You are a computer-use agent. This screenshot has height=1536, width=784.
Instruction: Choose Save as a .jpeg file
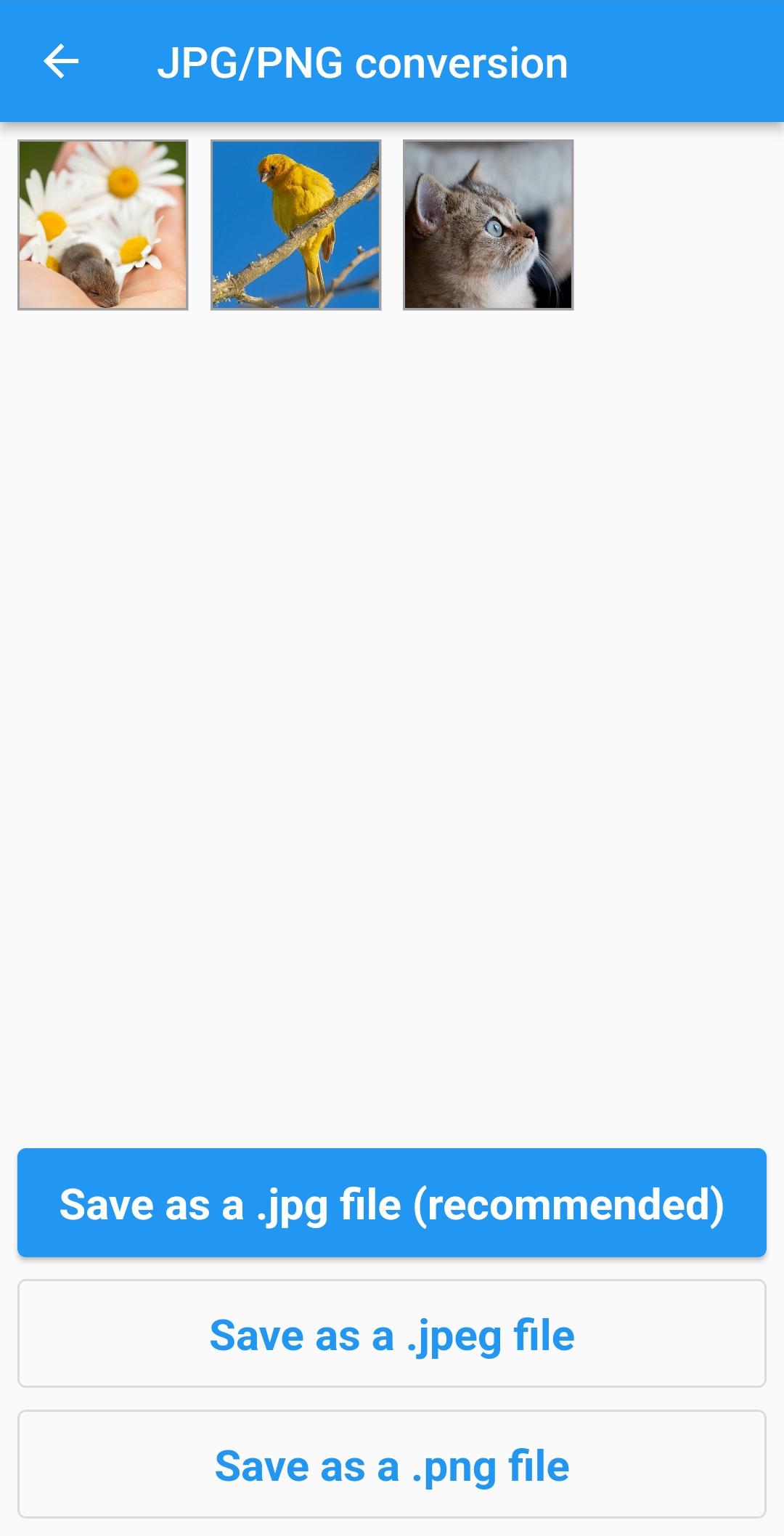[x=392, y=1333]
